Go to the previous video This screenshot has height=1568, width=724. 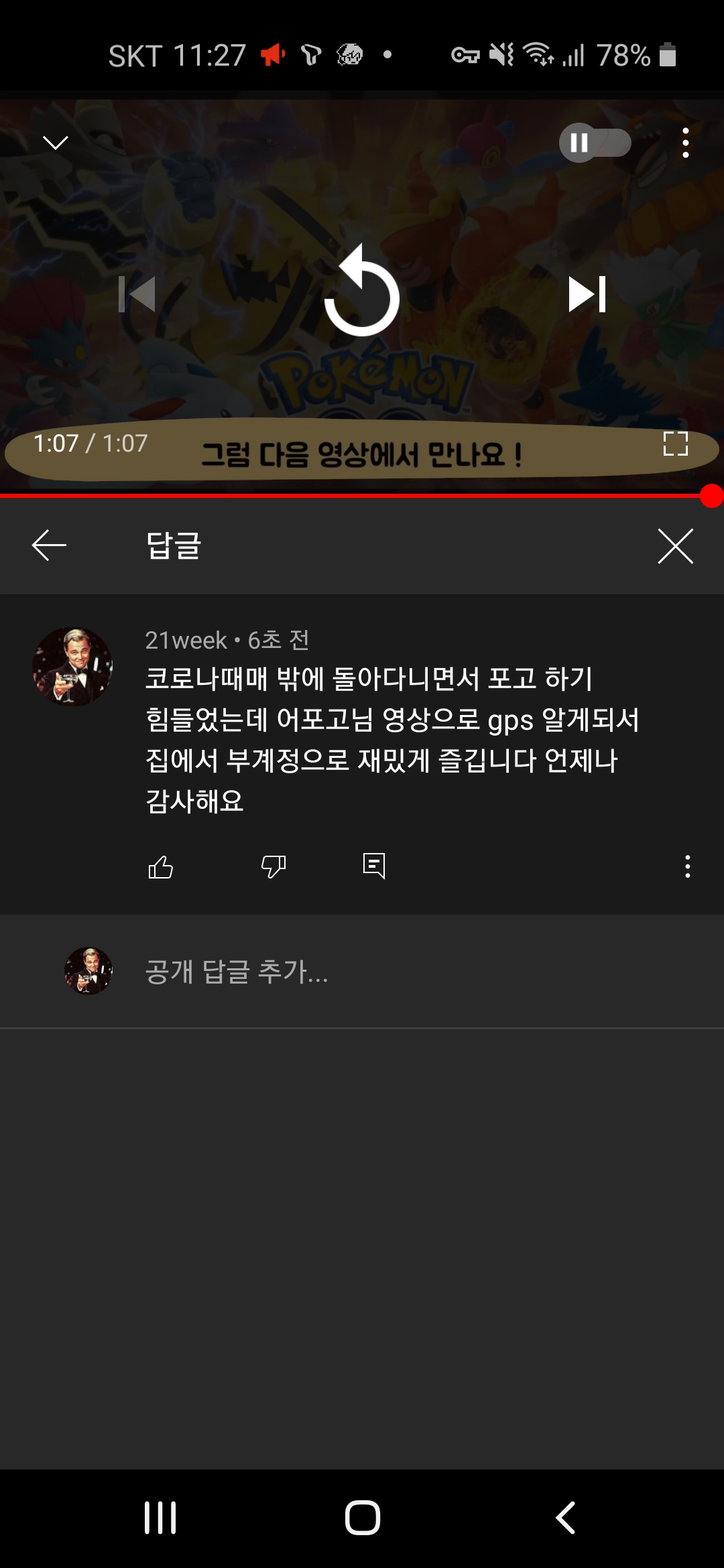pos(137,294)
